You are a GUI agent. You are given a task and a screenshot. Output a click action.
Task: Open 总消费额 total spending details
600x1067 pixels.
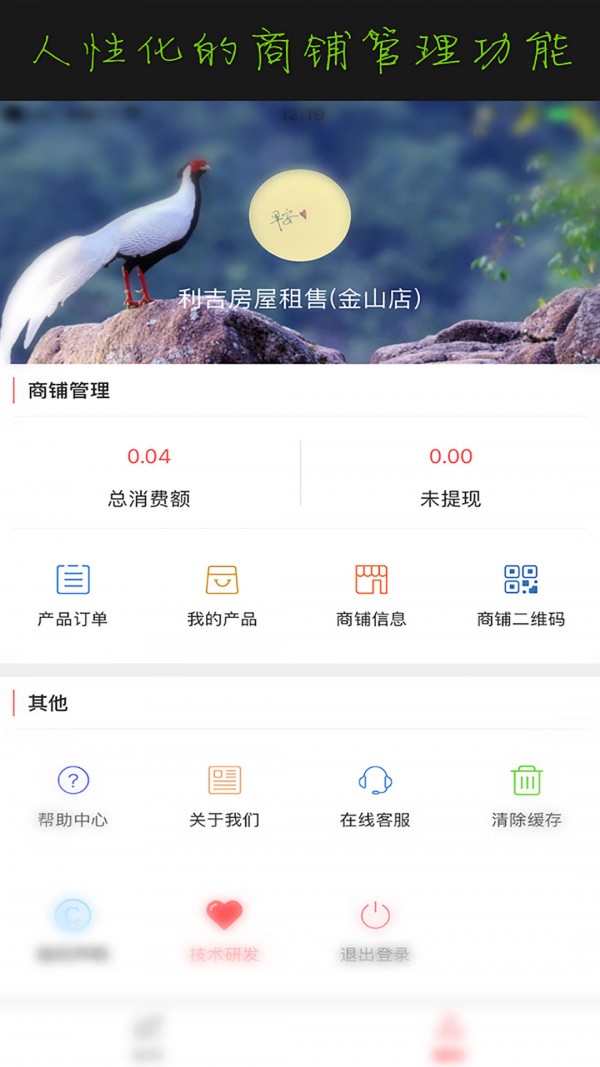(x=149, y=475)
